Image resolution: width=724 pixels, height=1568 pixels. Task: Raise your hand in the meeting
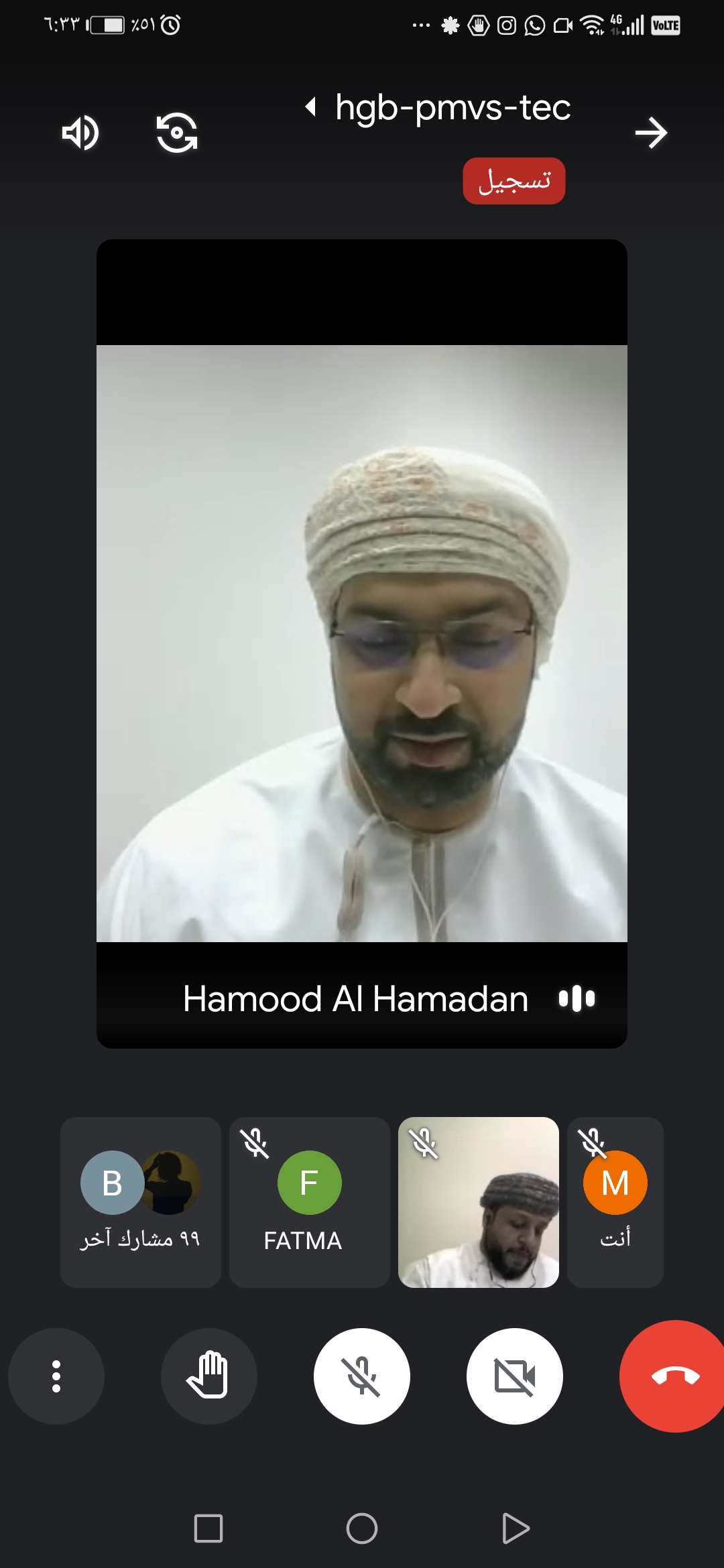209,1376
